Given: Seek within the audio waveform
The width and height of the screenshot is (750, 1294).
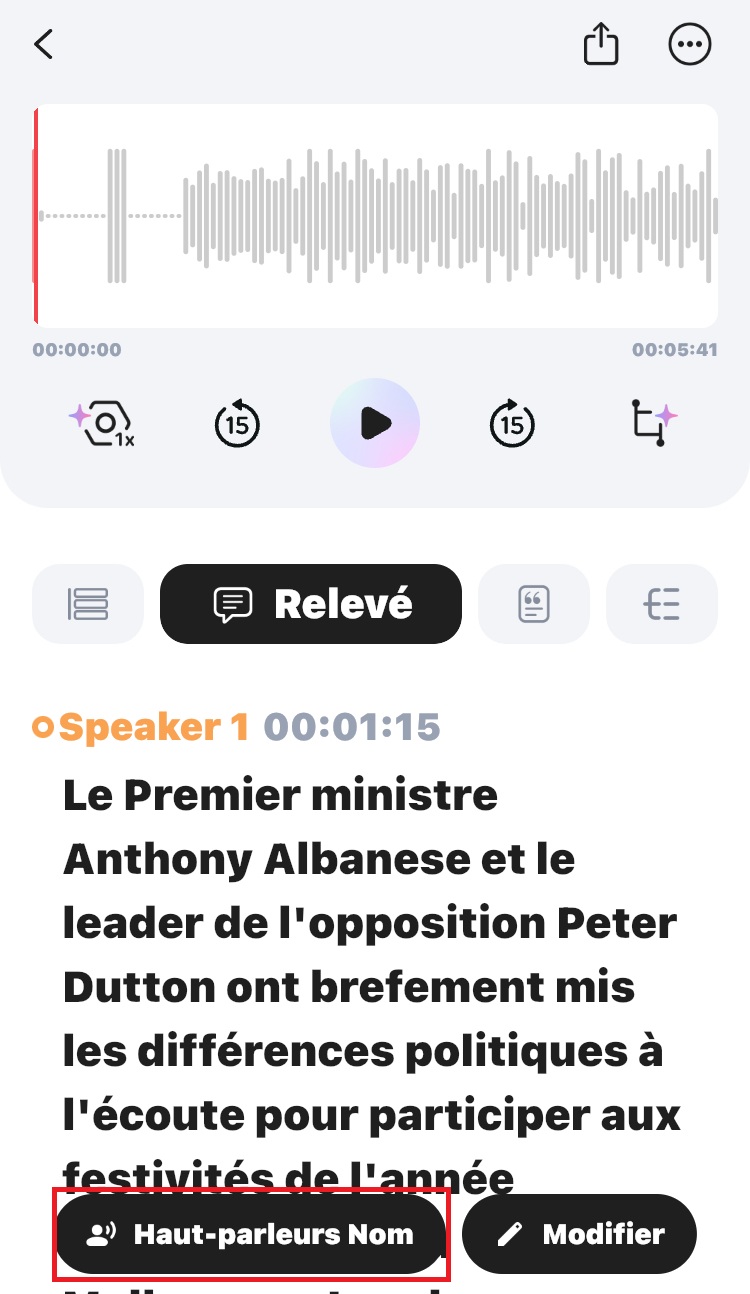Looking at the screenshot, I should [375, 216].
